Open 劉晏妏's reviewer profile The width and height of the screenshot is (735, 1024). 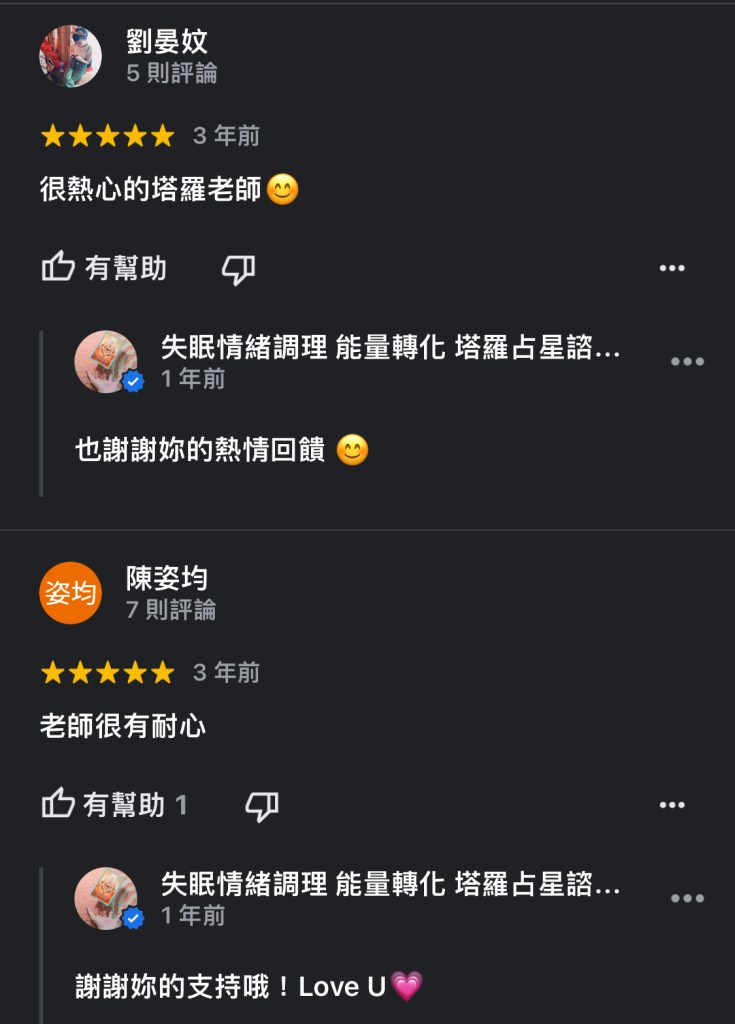[70, 56]
